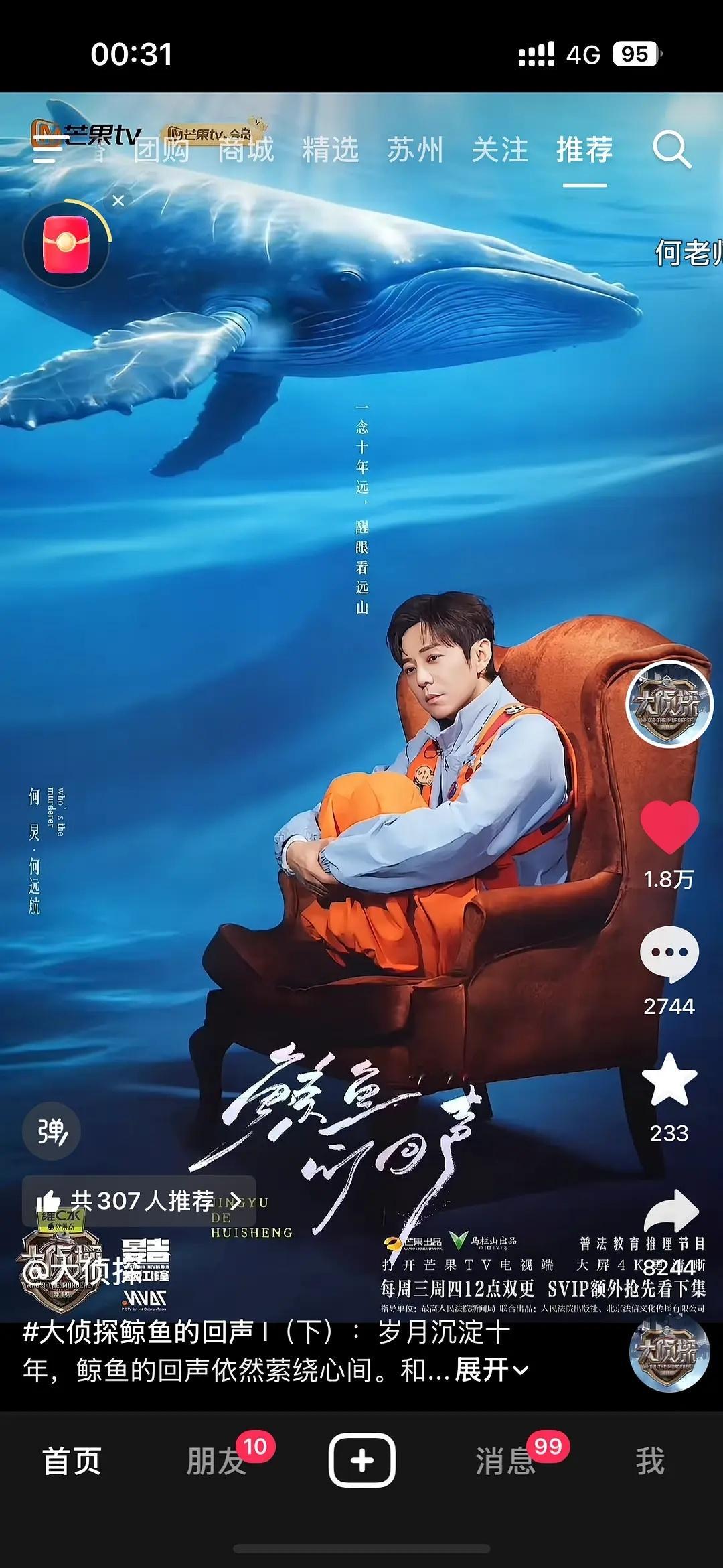Dismiss the red envelope widget

tap(118, 201)
